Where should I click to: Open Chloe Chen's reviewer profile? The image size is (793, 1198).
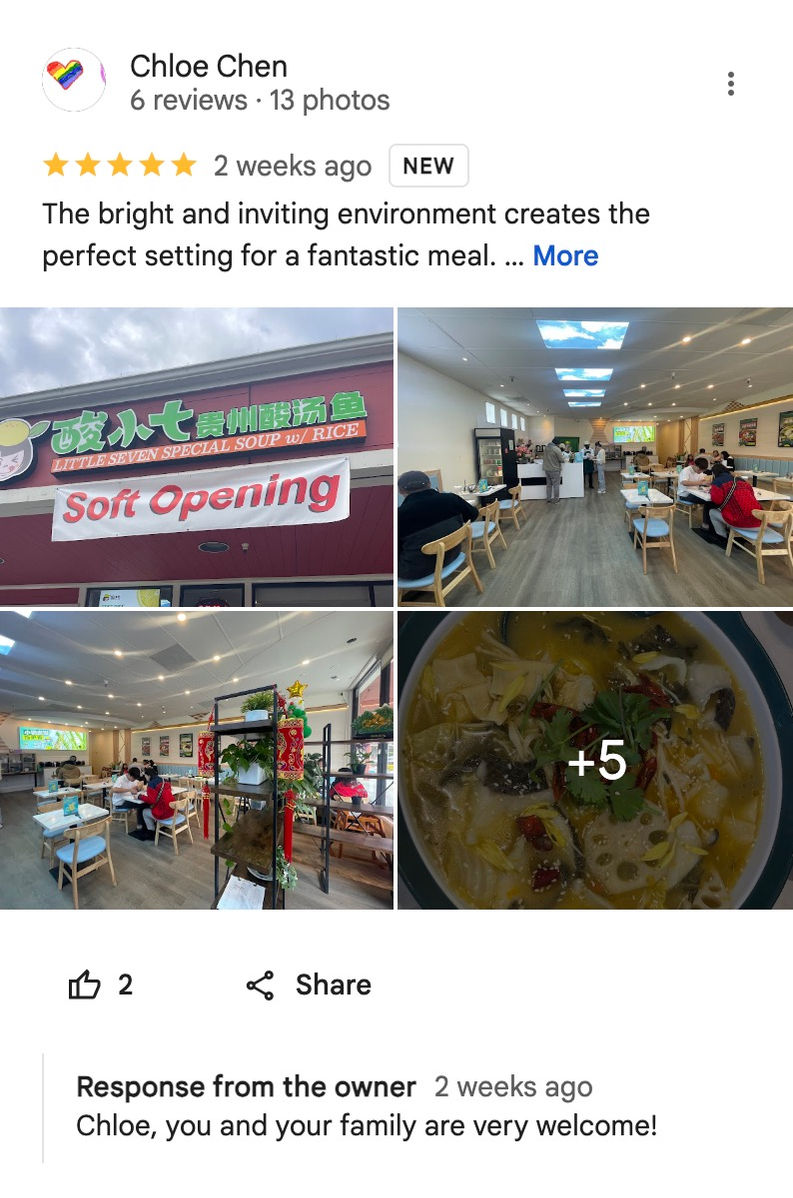[x=208, y=67]
